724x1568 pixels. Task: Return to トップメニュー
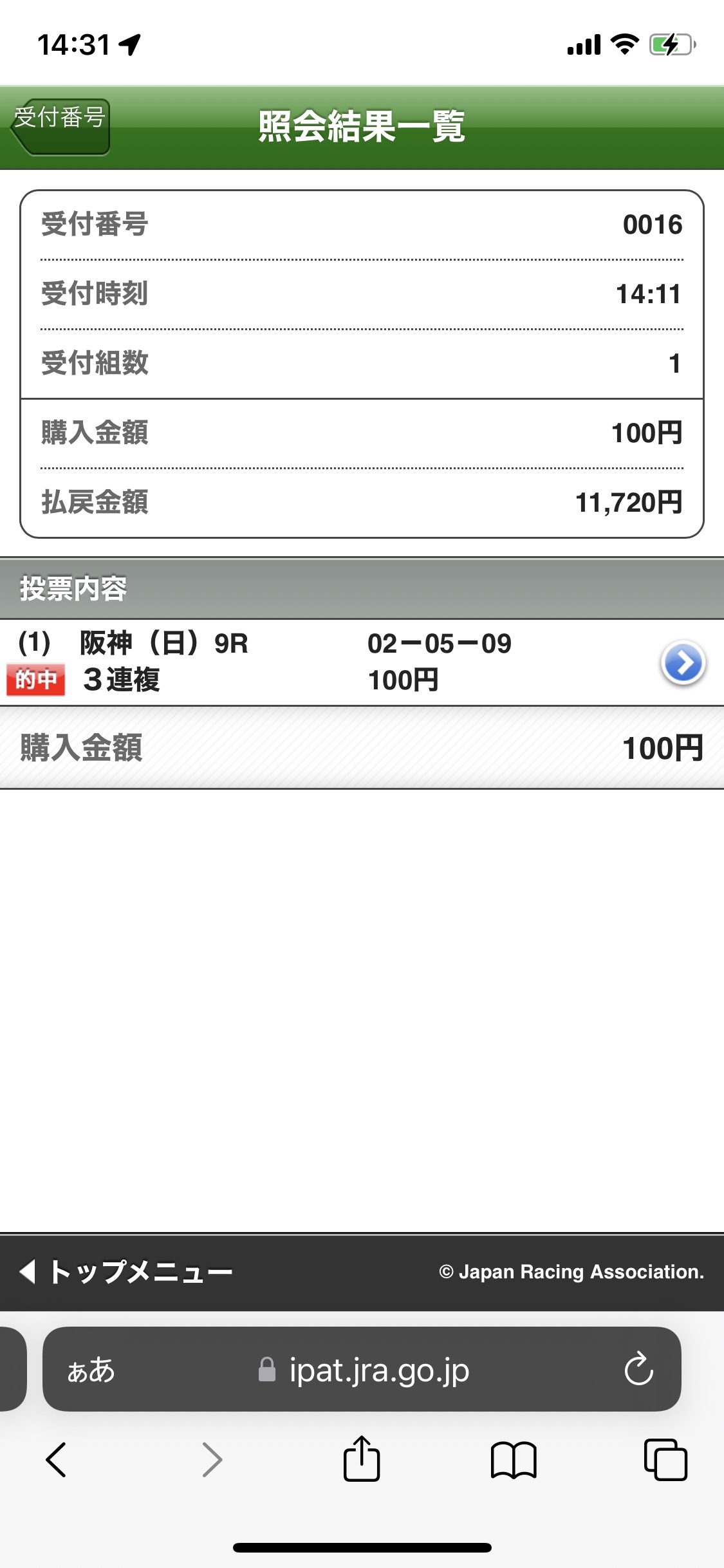click(x=125, y=1272)
